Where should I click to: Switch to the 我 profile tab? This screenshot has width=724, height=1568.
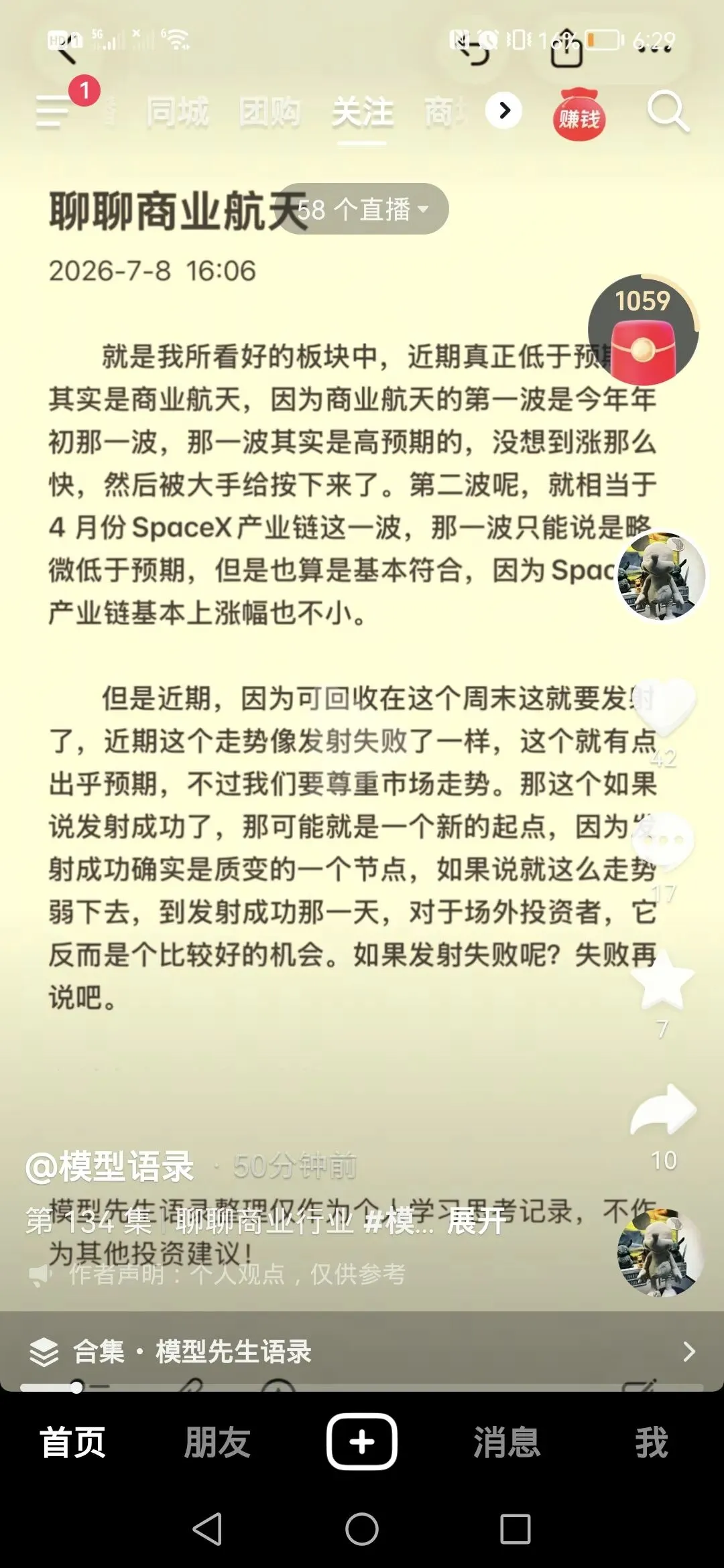[652, 1442]
